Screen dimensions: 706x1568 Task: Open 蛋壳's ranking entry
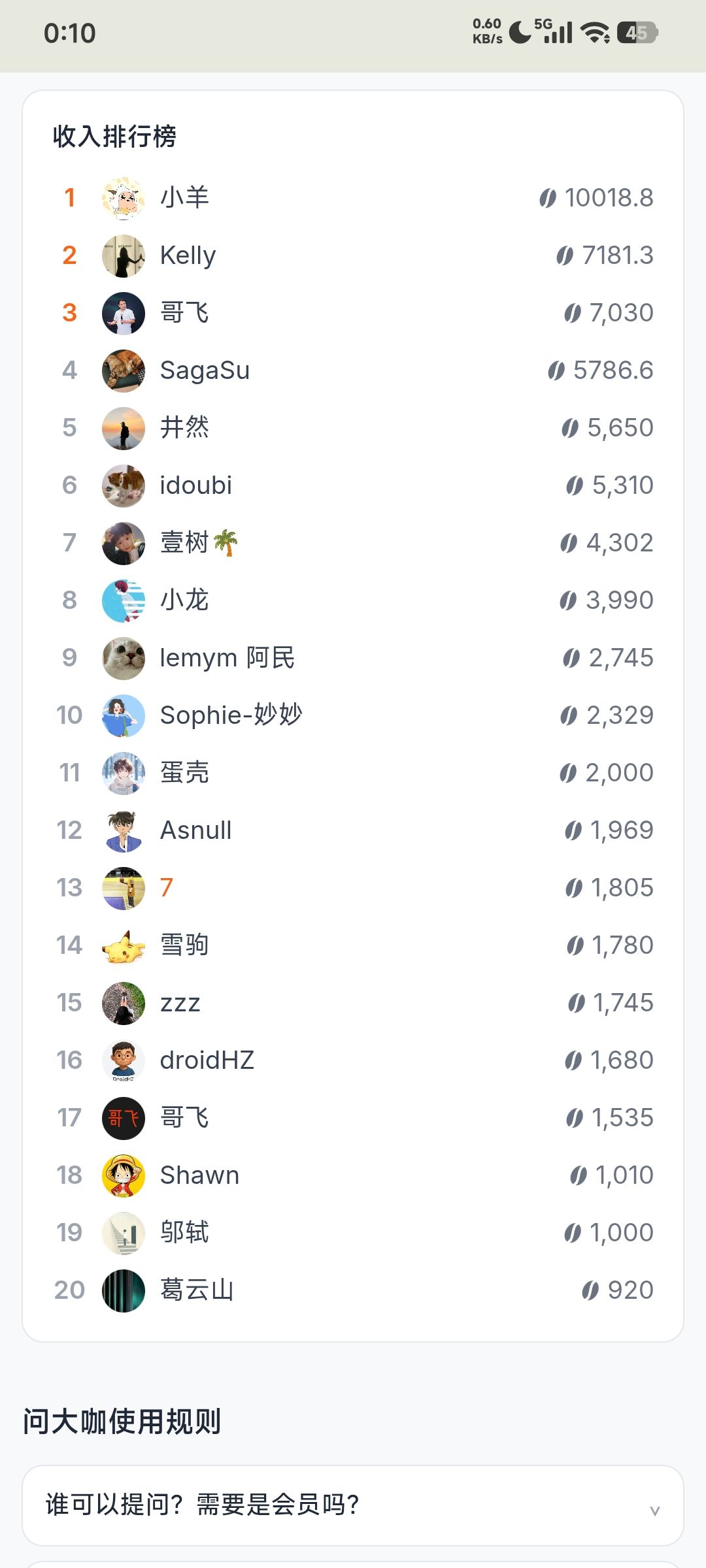[353, 773]
